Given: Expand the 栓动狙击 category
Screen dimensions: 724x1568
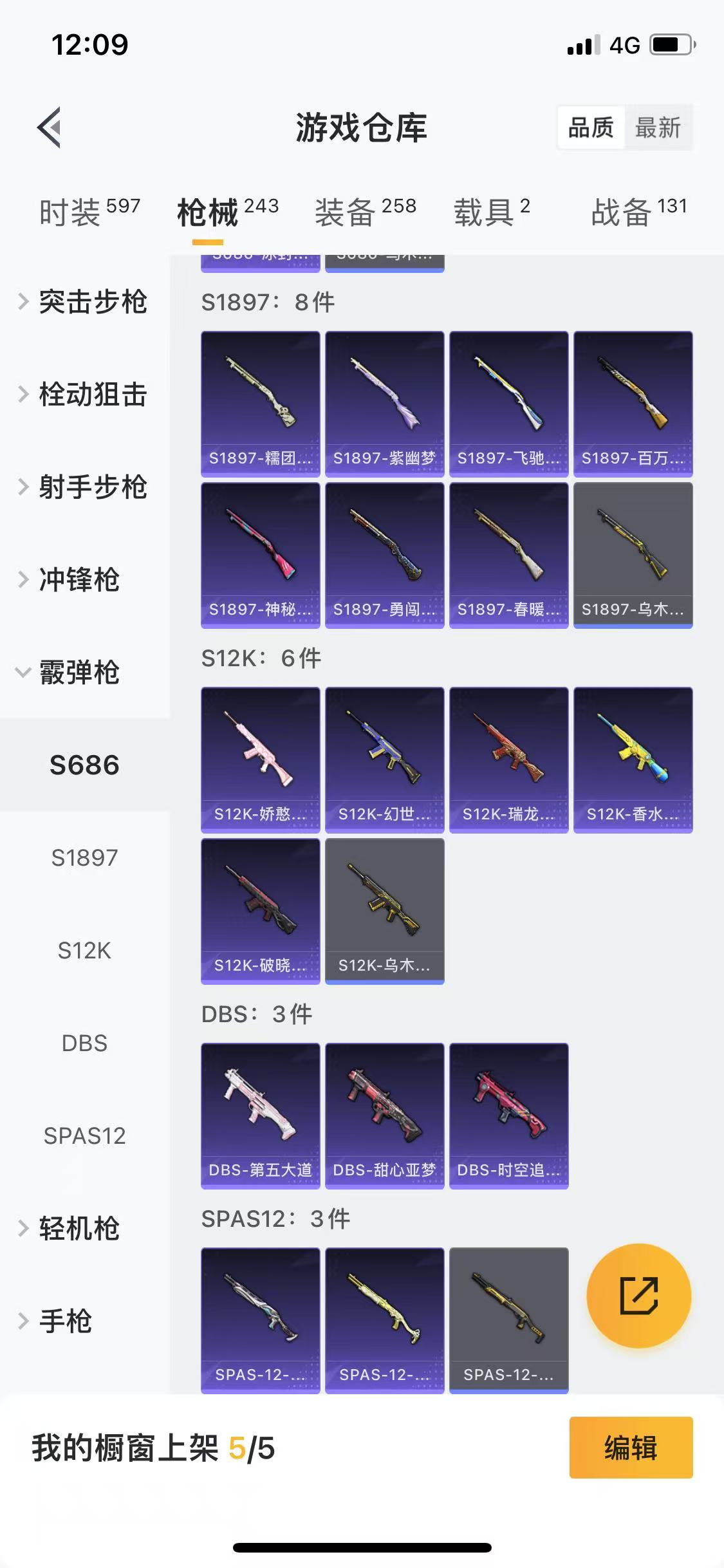Looking at the screenshot, I should pos(84,394).
